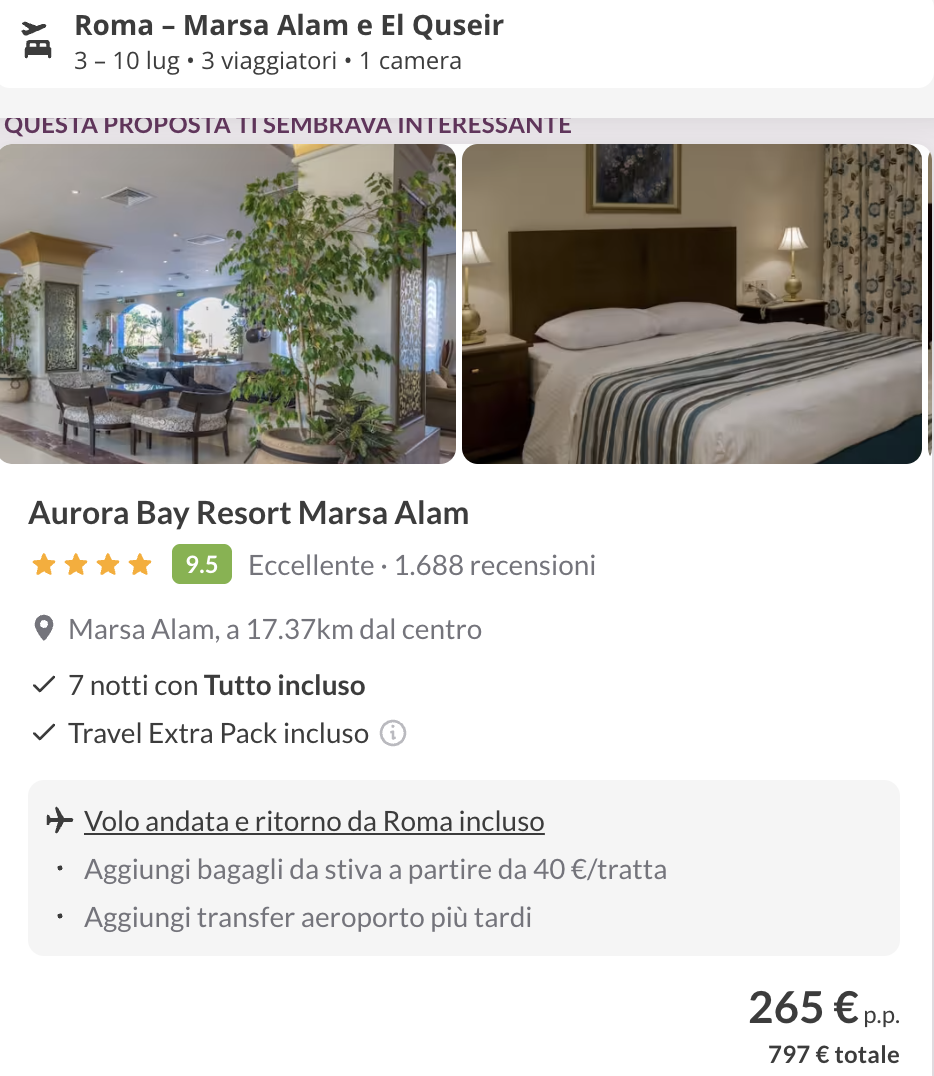Screen dimensions: 934x1076
Task: Show info about Travel Extra Pack
Action: (393, 734)
